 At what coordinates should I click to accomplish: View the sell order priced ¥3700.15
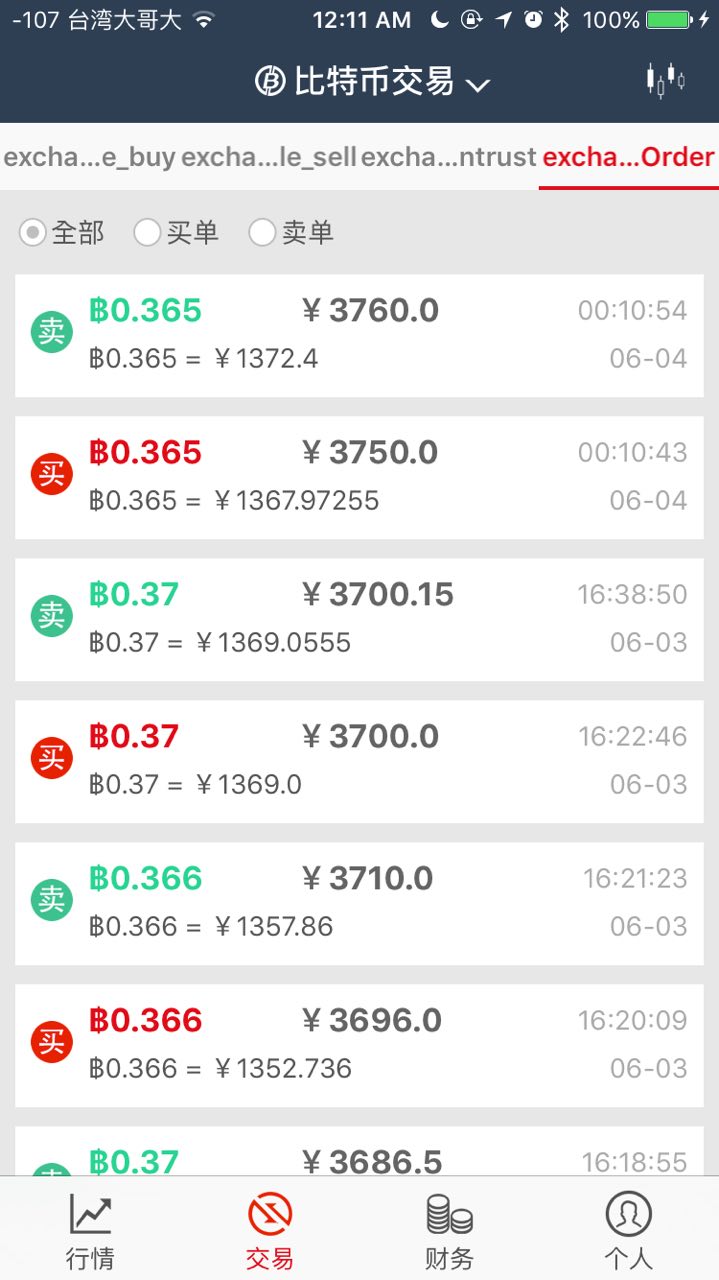click(359, 618)
